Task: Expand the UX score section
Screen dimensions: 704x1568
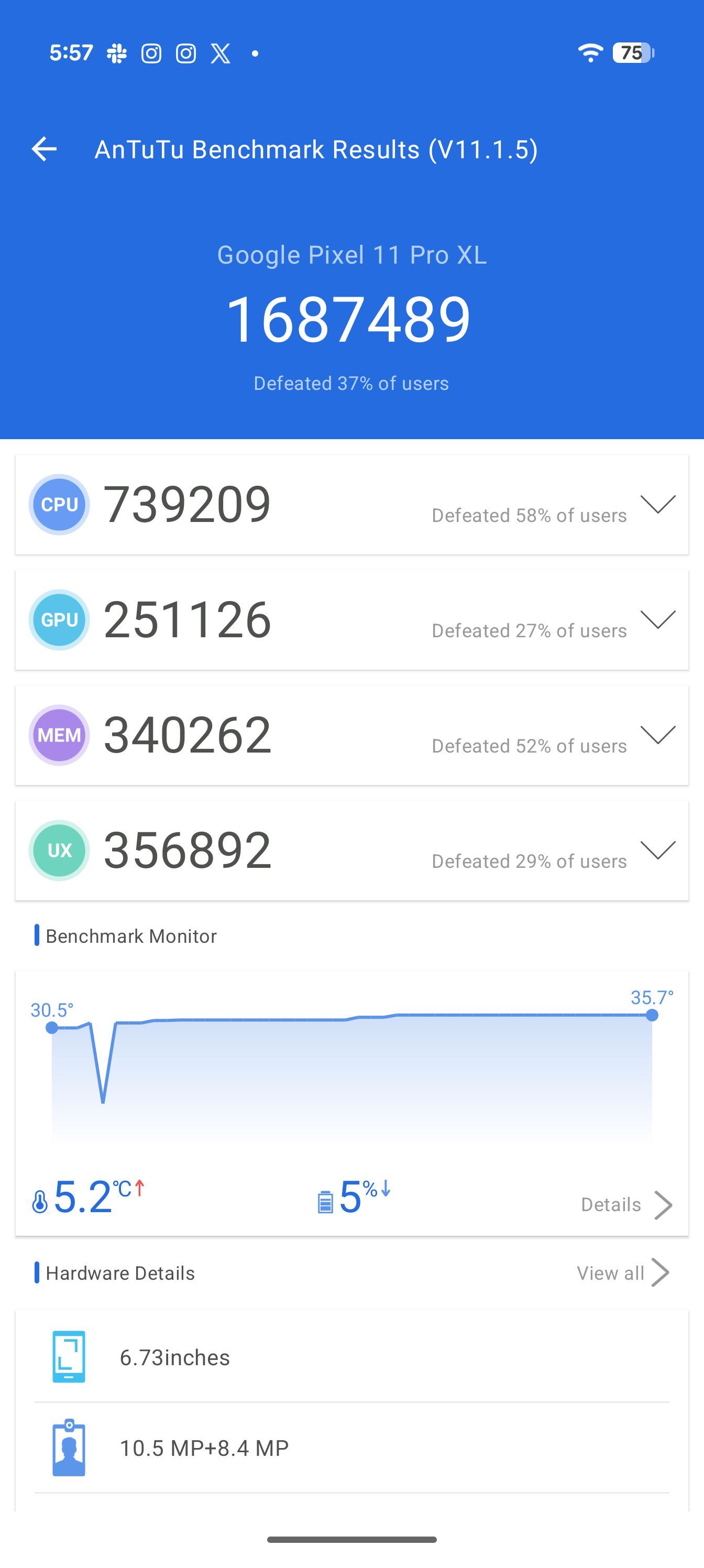Action: 658,850
